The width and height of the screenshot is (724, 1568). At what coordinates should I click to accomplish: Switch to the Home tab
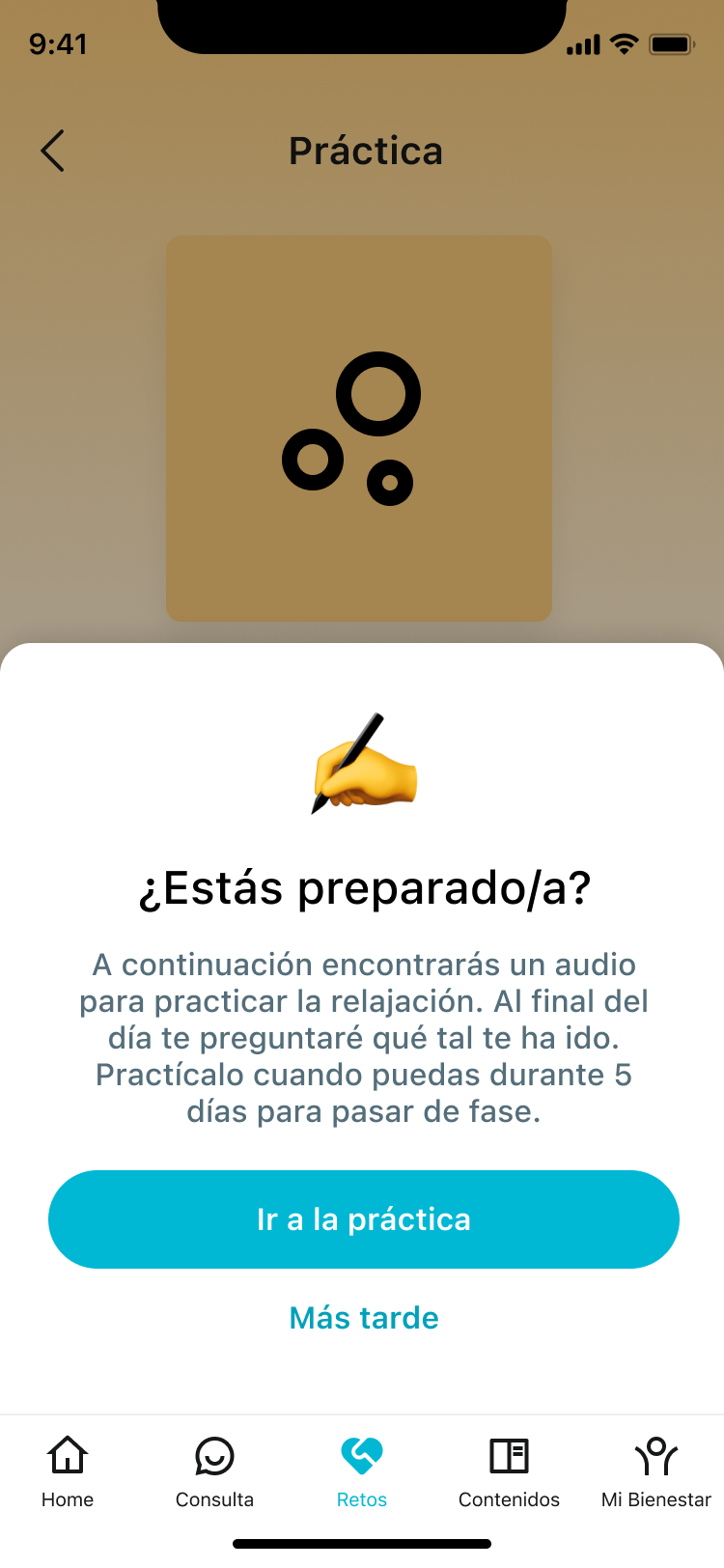click(68, 1470)
